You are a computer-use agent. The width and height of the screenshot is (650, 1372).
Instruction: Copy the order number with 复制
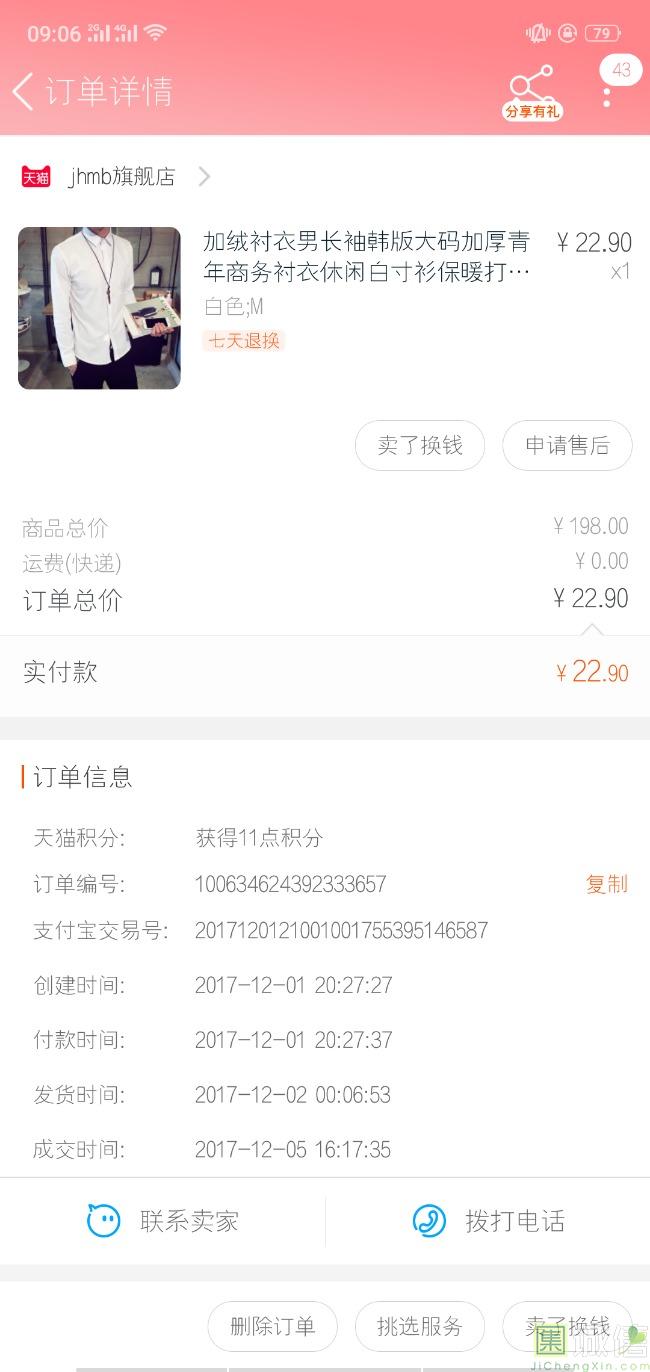coord(606,884)
